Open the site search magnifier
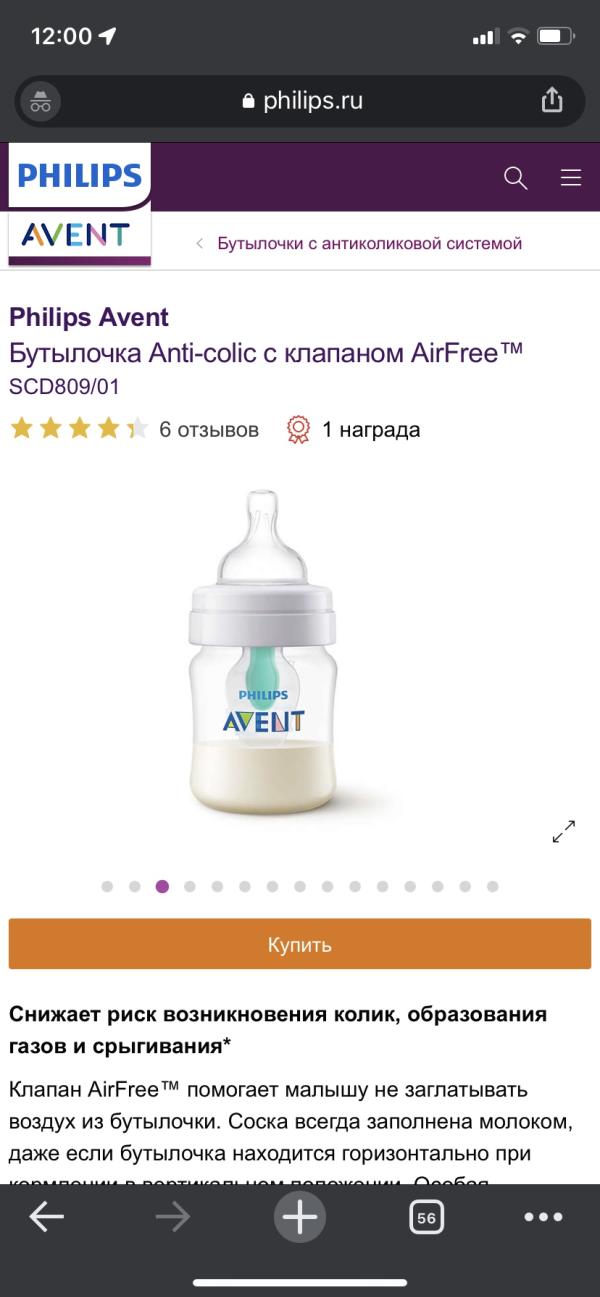Viewport: 600px width, 1297px height. click(x=515, y=178)
